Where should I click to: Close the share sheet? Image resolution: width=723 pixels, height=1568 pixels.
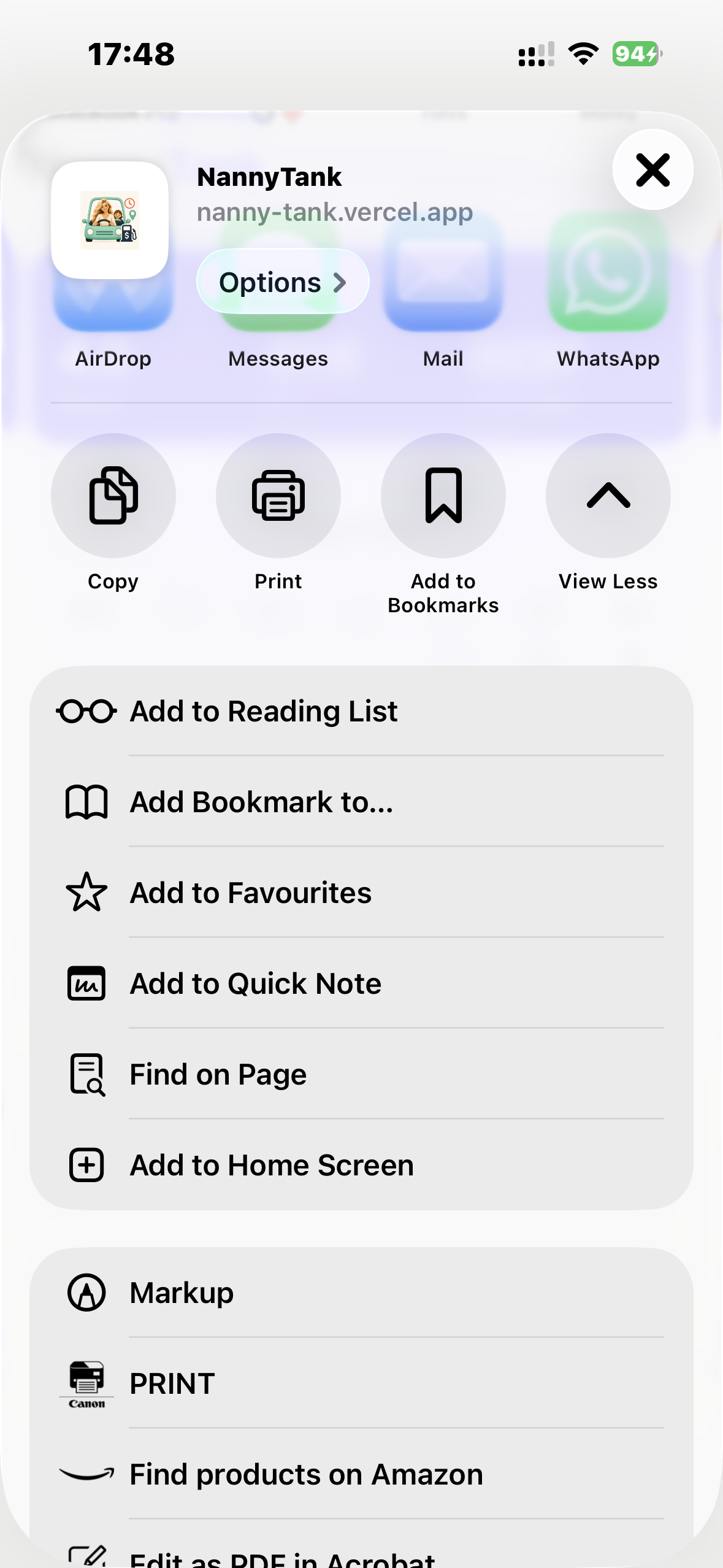click(652, 169)
